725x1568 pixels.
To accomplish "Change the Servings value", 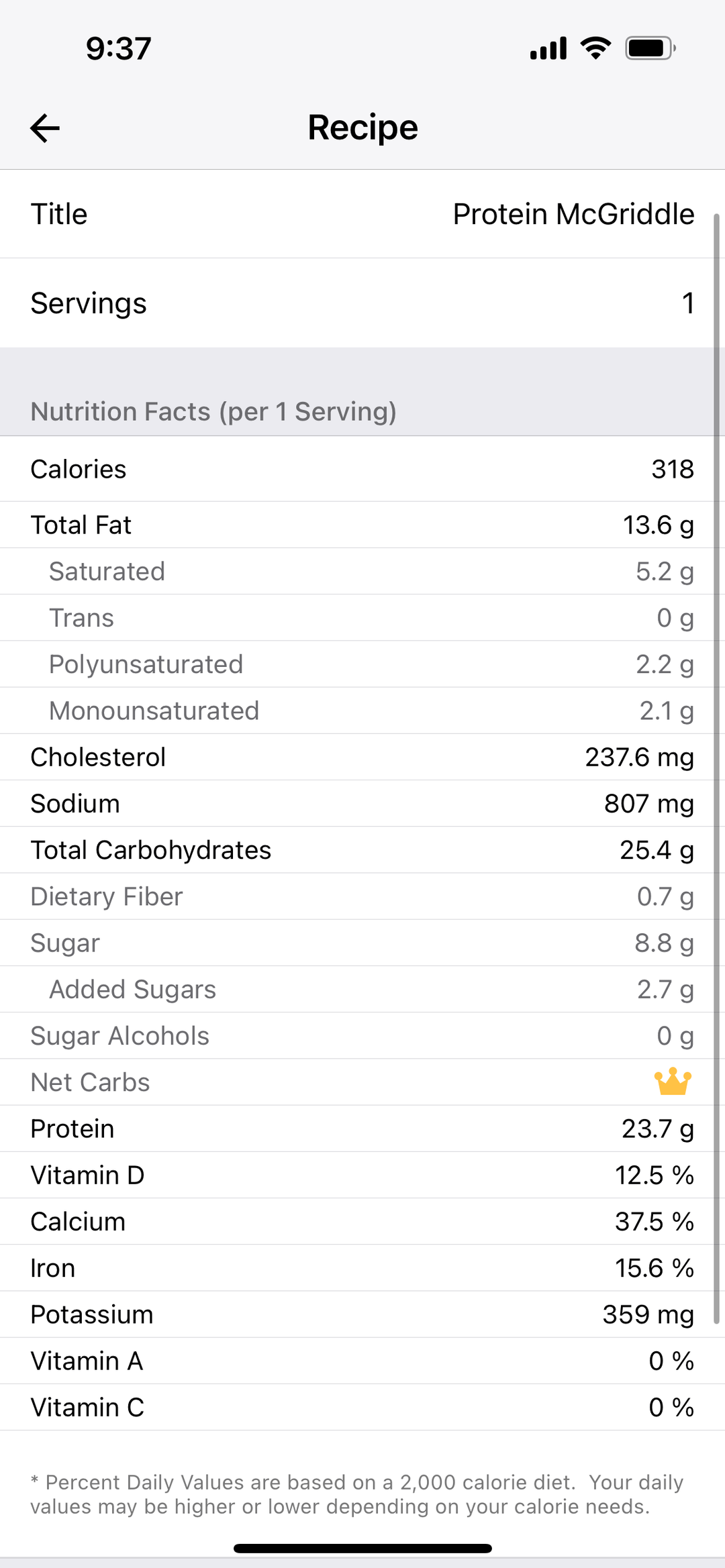I will [x=362, y=303].
